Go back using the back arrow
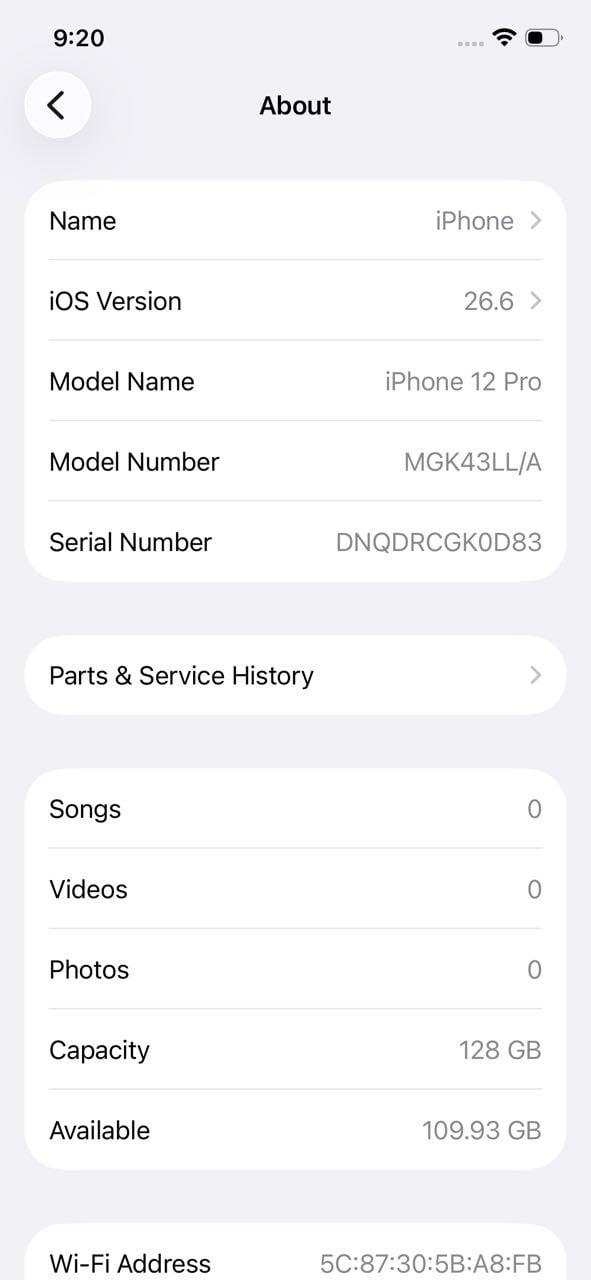This screenshot has width=591, height=1280. tap(57, 105)
